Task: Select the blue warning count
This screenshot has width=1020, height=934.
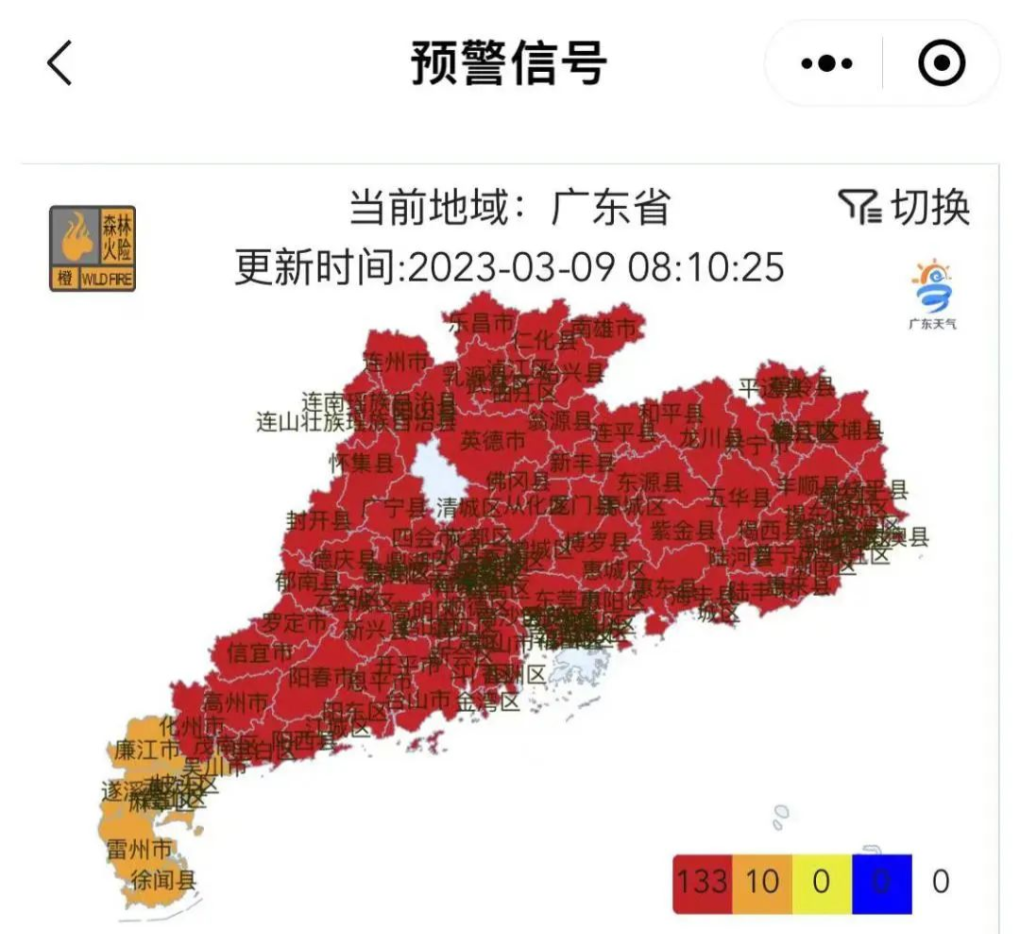Action: (882, 883)
